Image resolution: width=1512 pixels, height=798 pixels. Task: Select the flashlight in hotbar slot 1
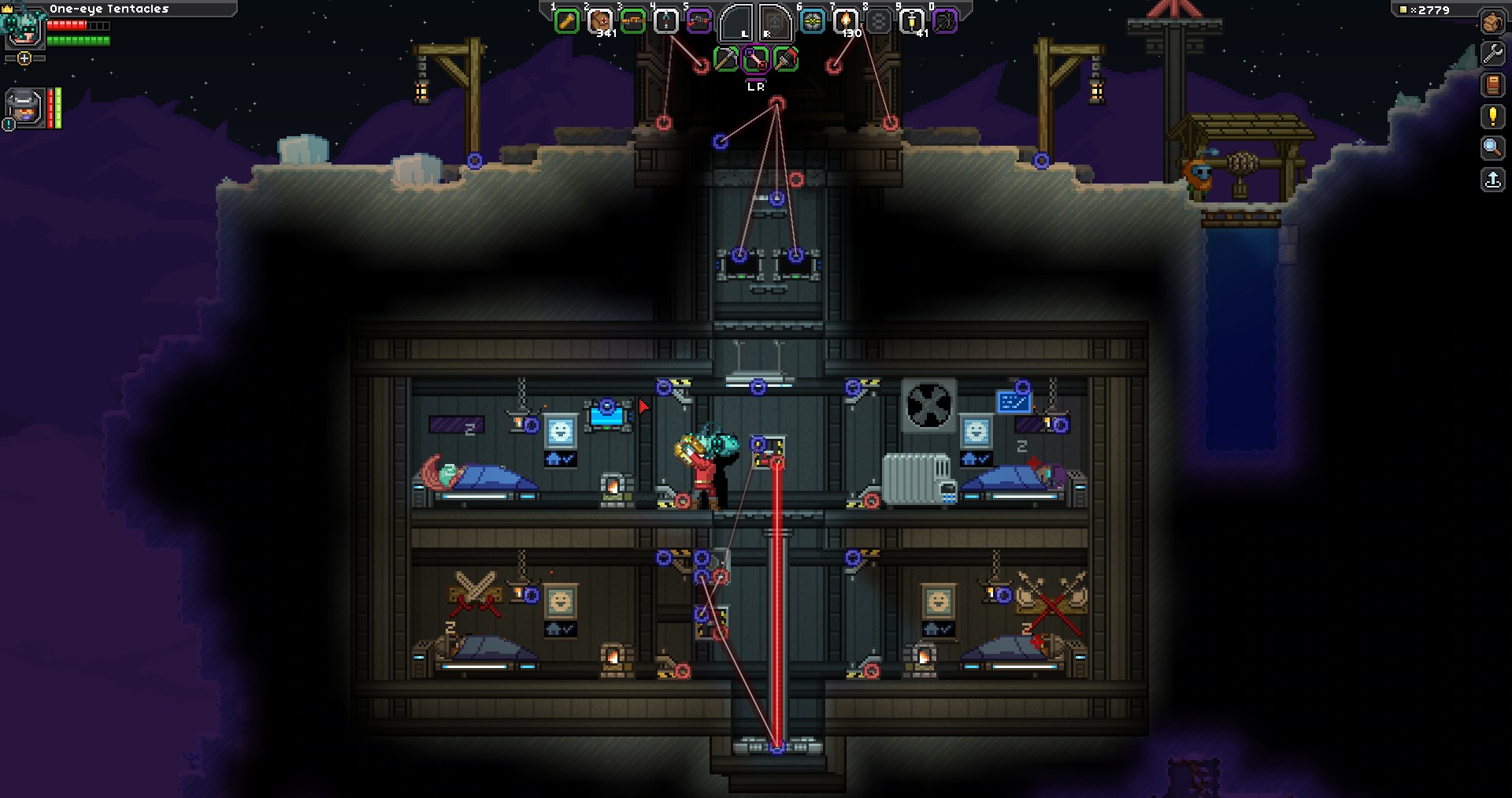tap(566, 21)
